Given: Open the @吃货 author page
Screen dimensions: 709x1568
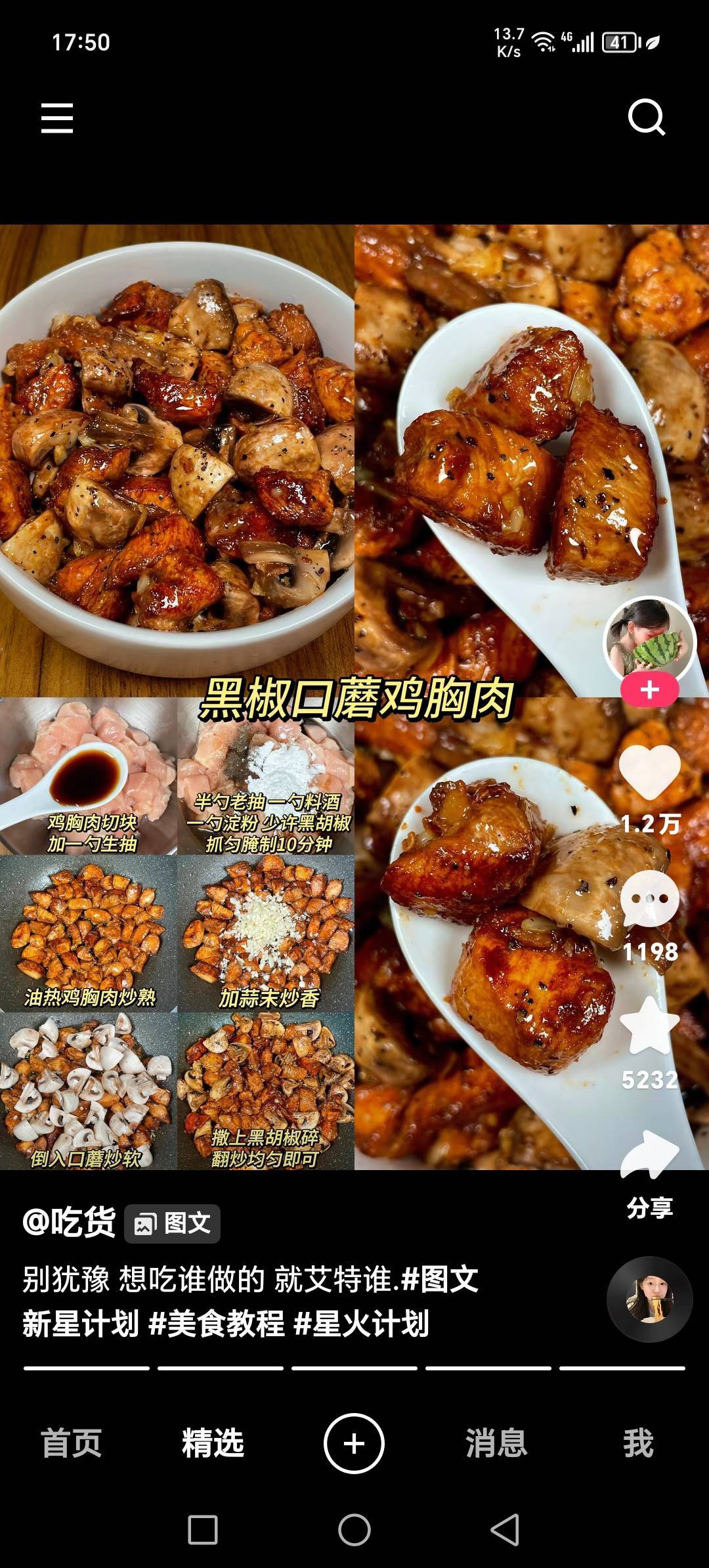Looking at the screenshot, I should point(70,1223).
